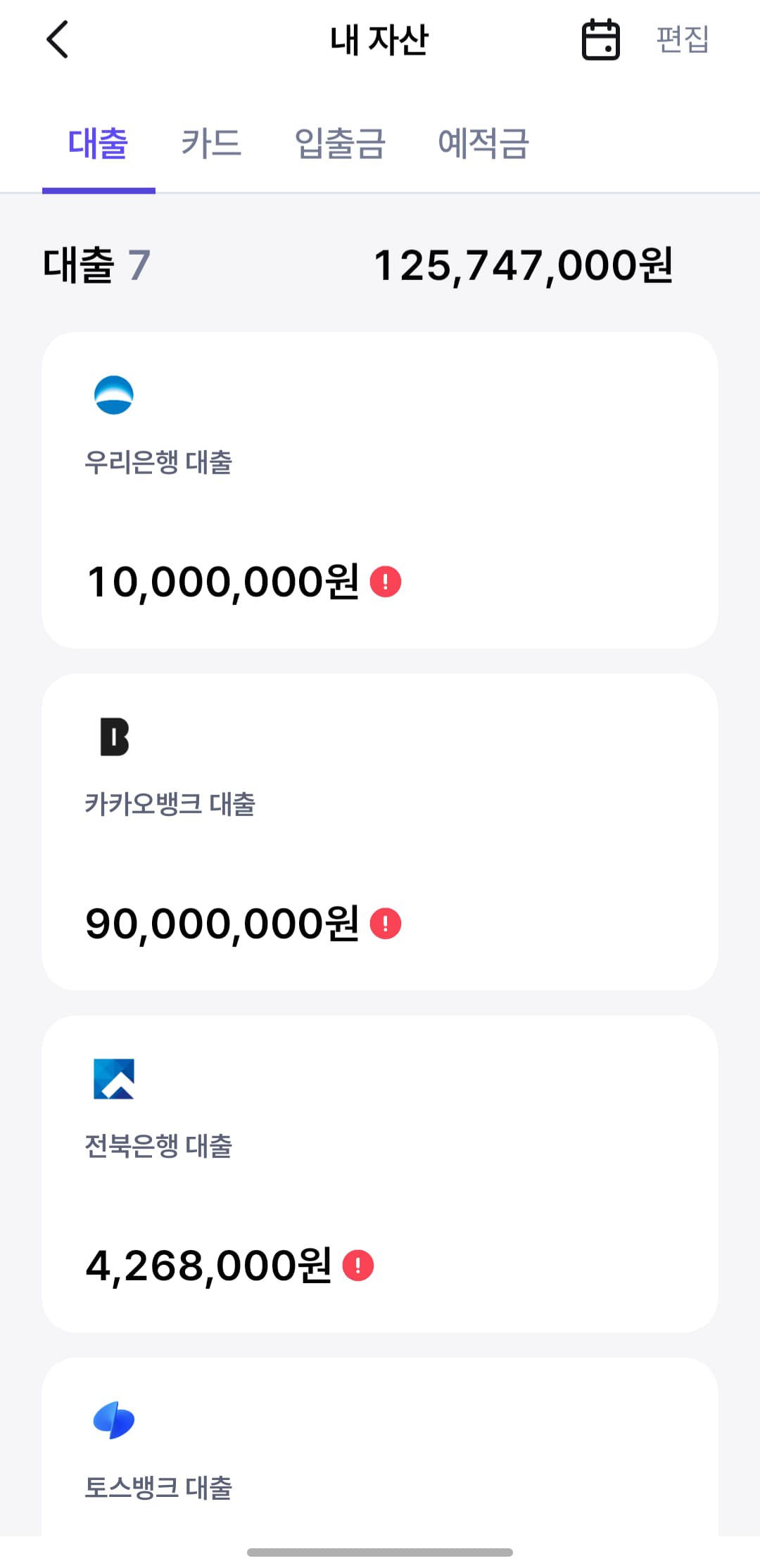Open the 편집 edit option
The image size is (760, 1568).
coord(680,40)
